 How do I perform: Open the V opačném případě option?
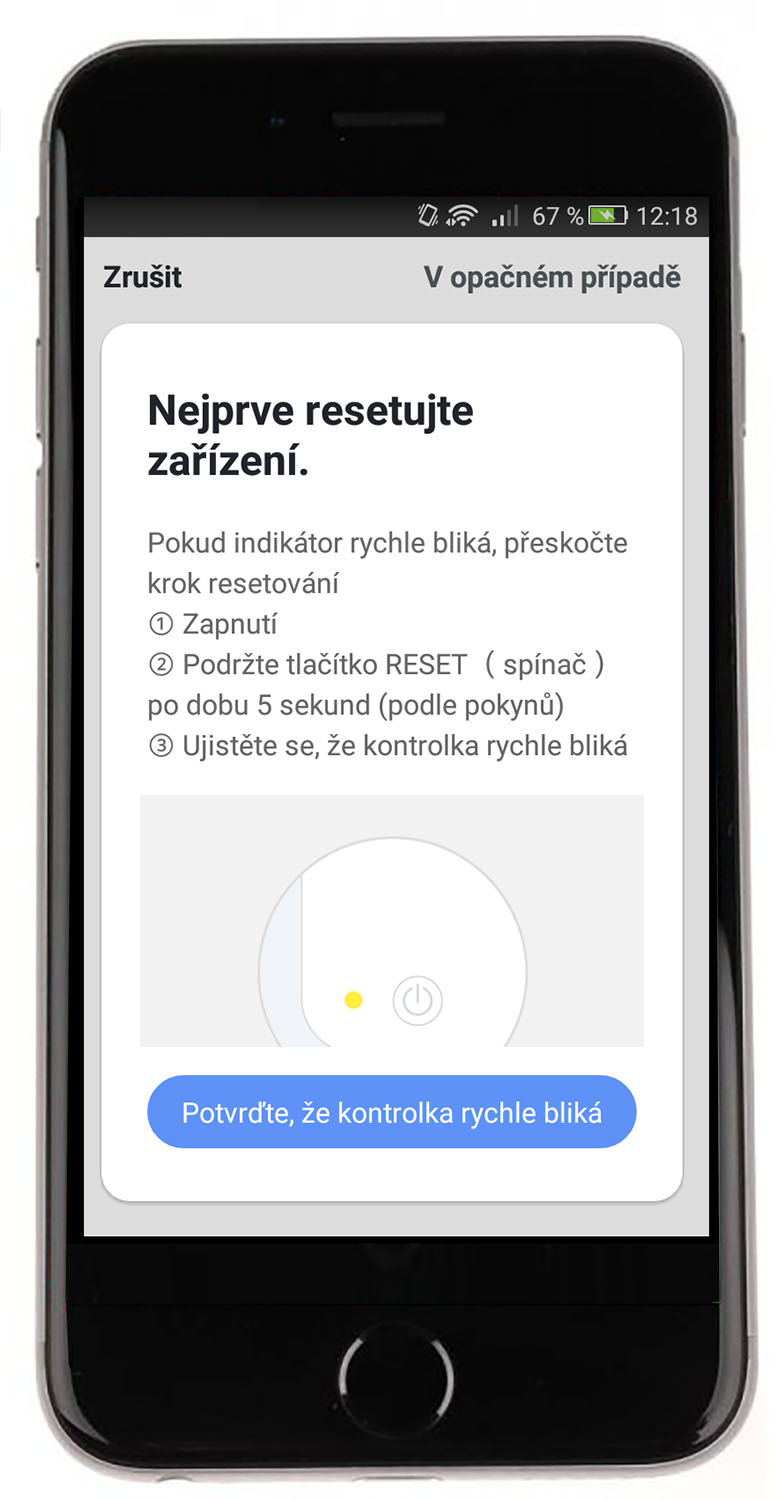(x=552, y=278)
